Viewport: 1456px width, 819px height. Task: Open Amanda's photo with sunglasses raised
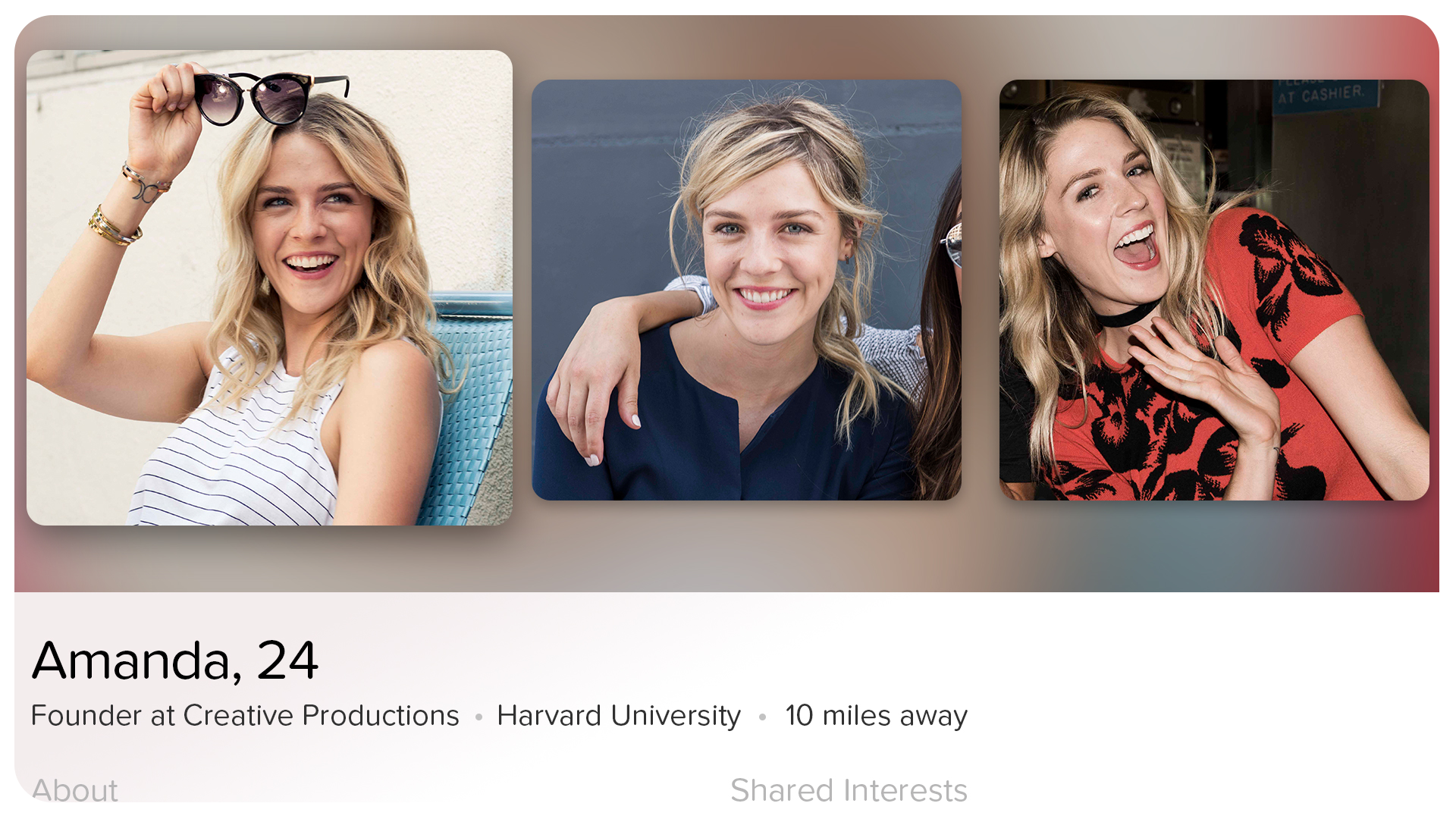[x=269, y=288]
